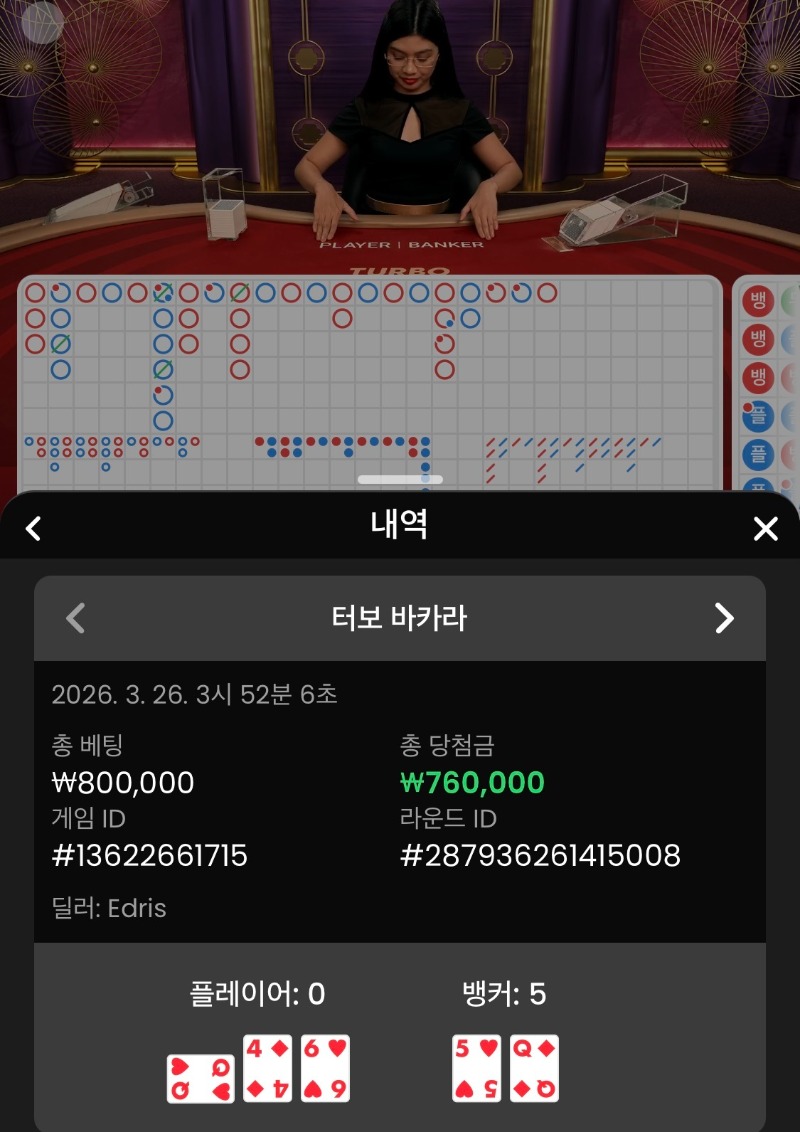800x1132 pixels.
Task: Show the previous game record
Action: (x=75, y=618)
